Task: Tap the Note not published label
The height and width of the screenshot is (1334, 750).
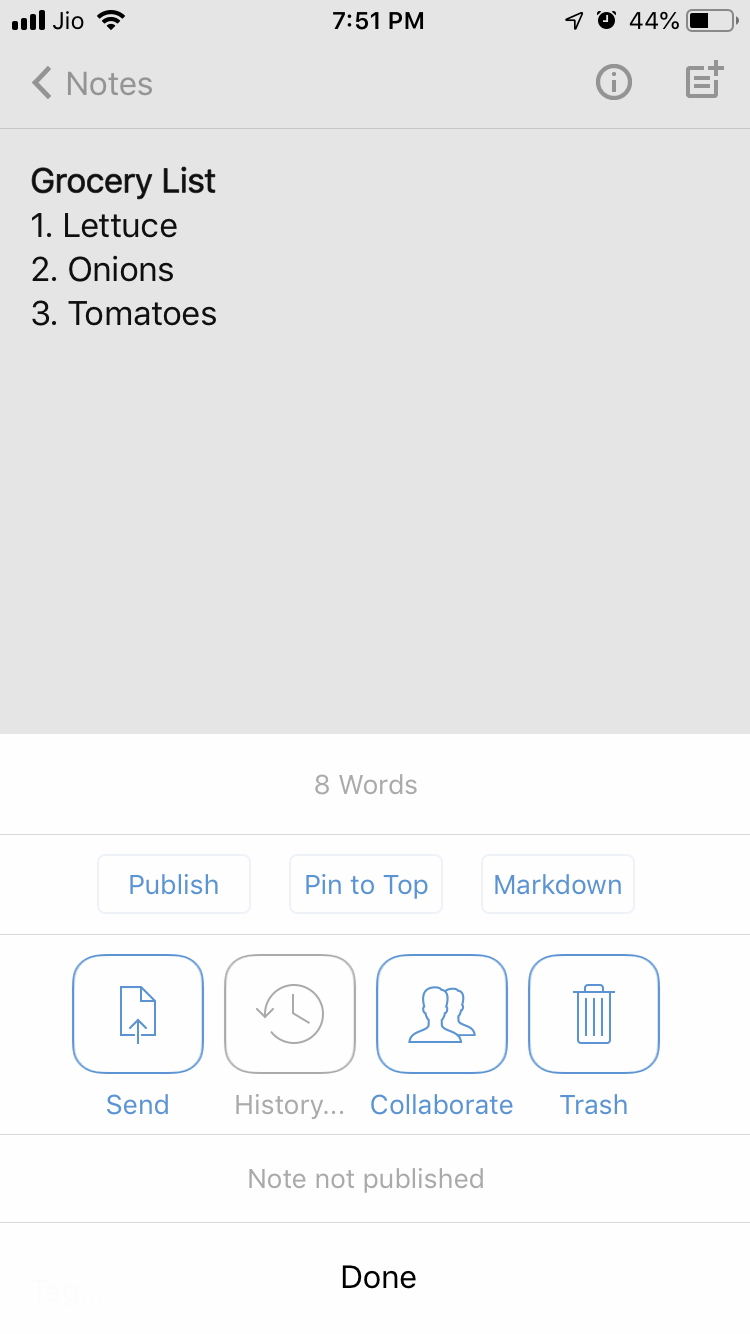Action: 365,1178
